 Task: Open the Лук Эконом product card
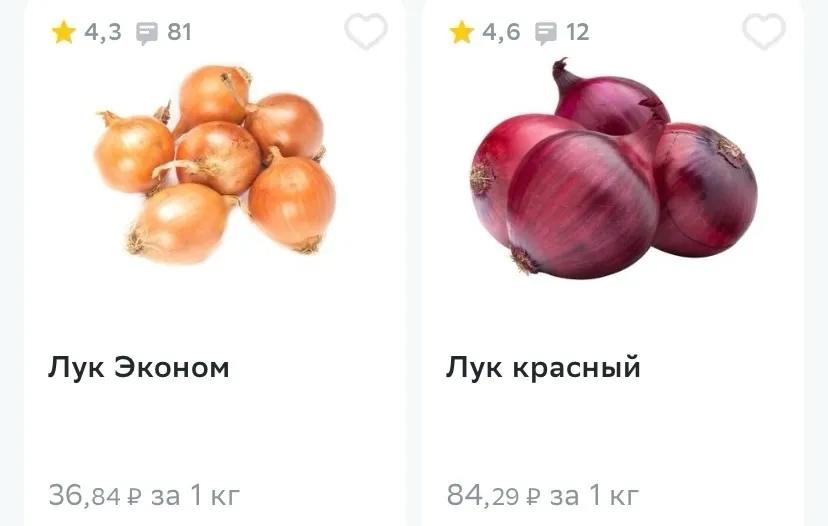pos(138,367)
